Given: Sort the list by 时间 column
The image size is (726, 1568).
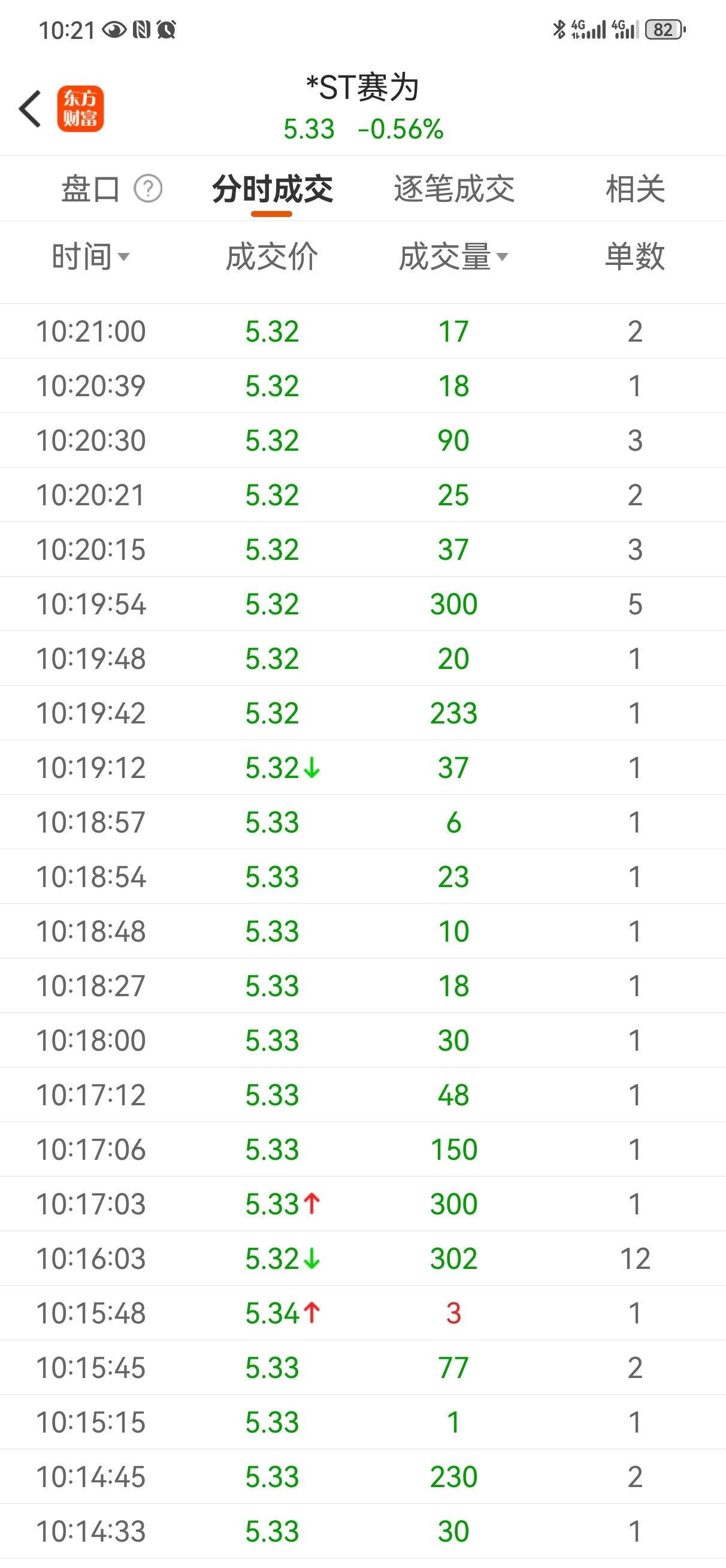Looking at the screenshot, I should click(90, 257).
